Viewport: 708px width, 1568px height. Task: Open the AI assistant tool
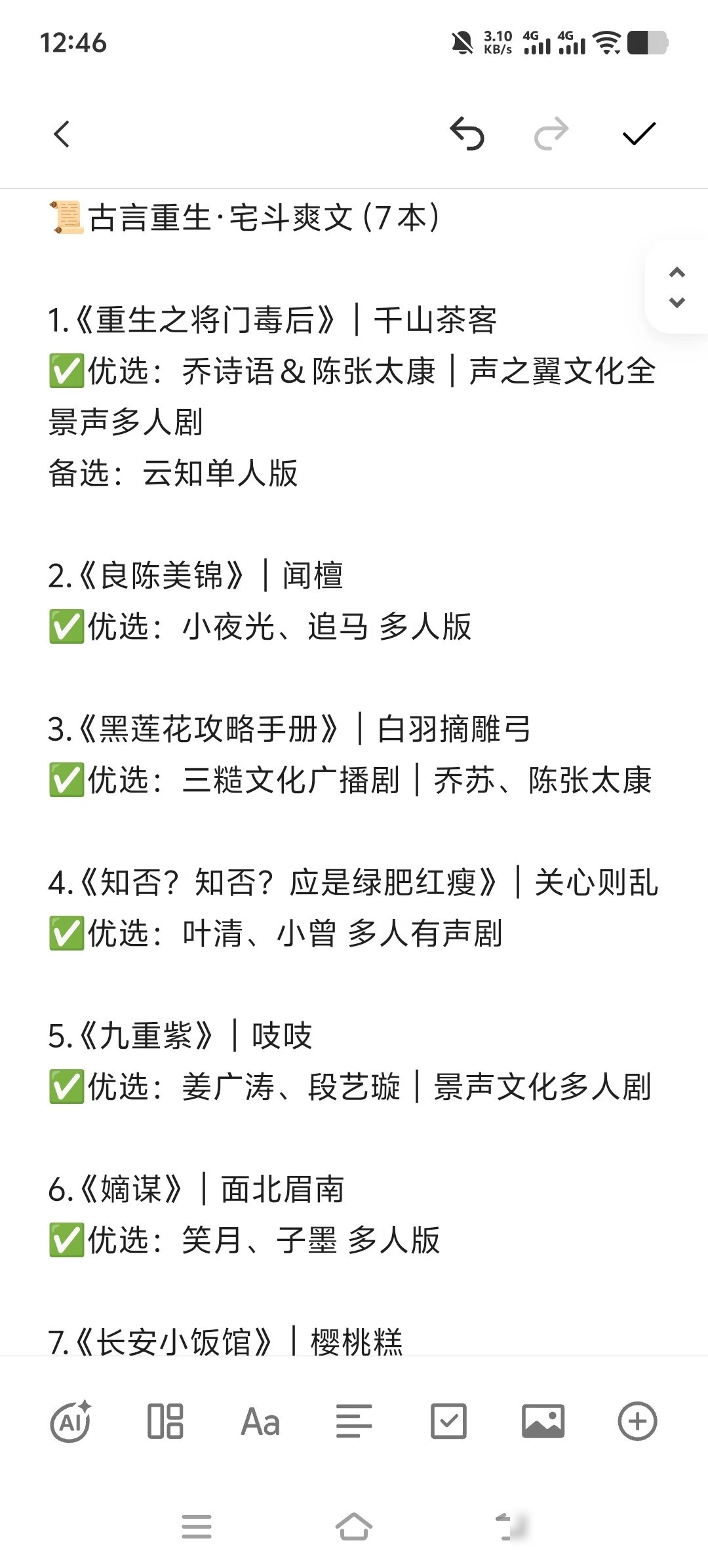(x=71, y=1422)
